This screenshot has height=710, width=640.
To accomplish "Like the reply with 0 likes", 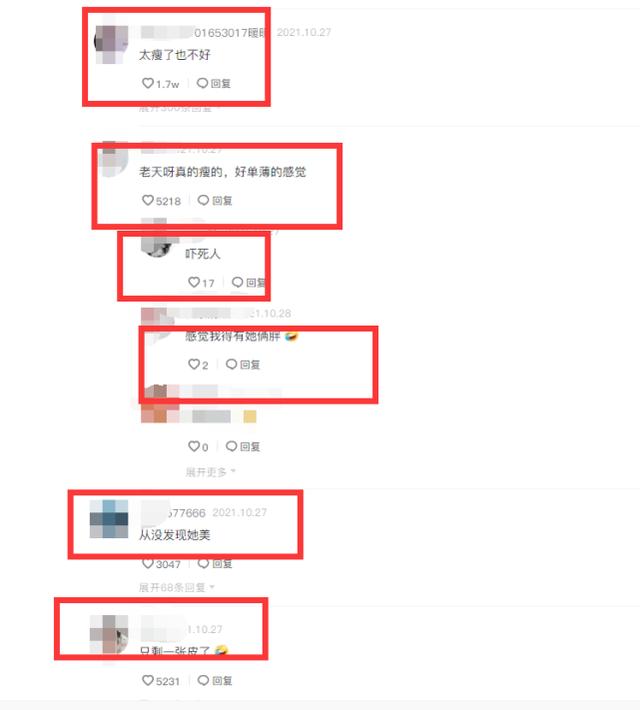I will coord(195,447).
